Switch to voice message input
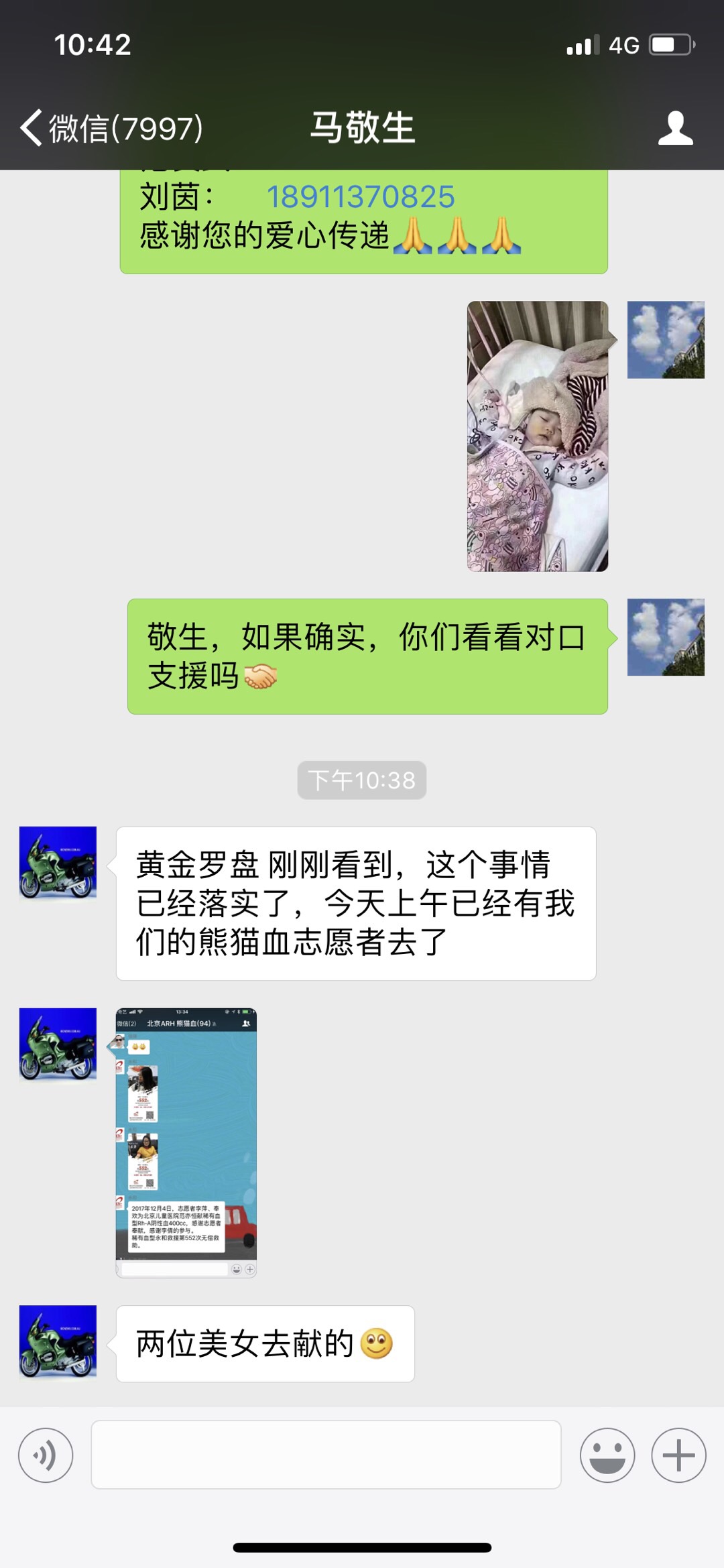 [x=46, y=1455]
